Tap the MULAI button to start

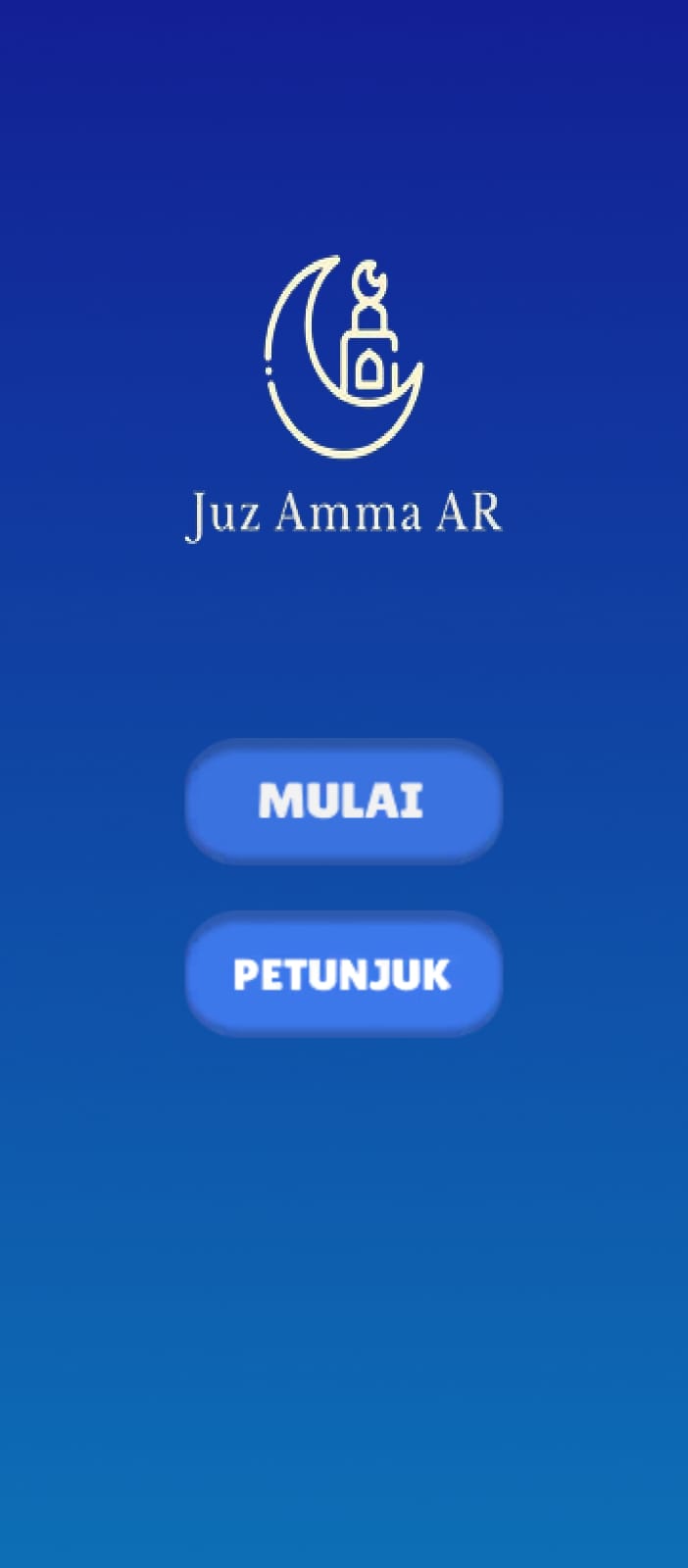[343, 801]
